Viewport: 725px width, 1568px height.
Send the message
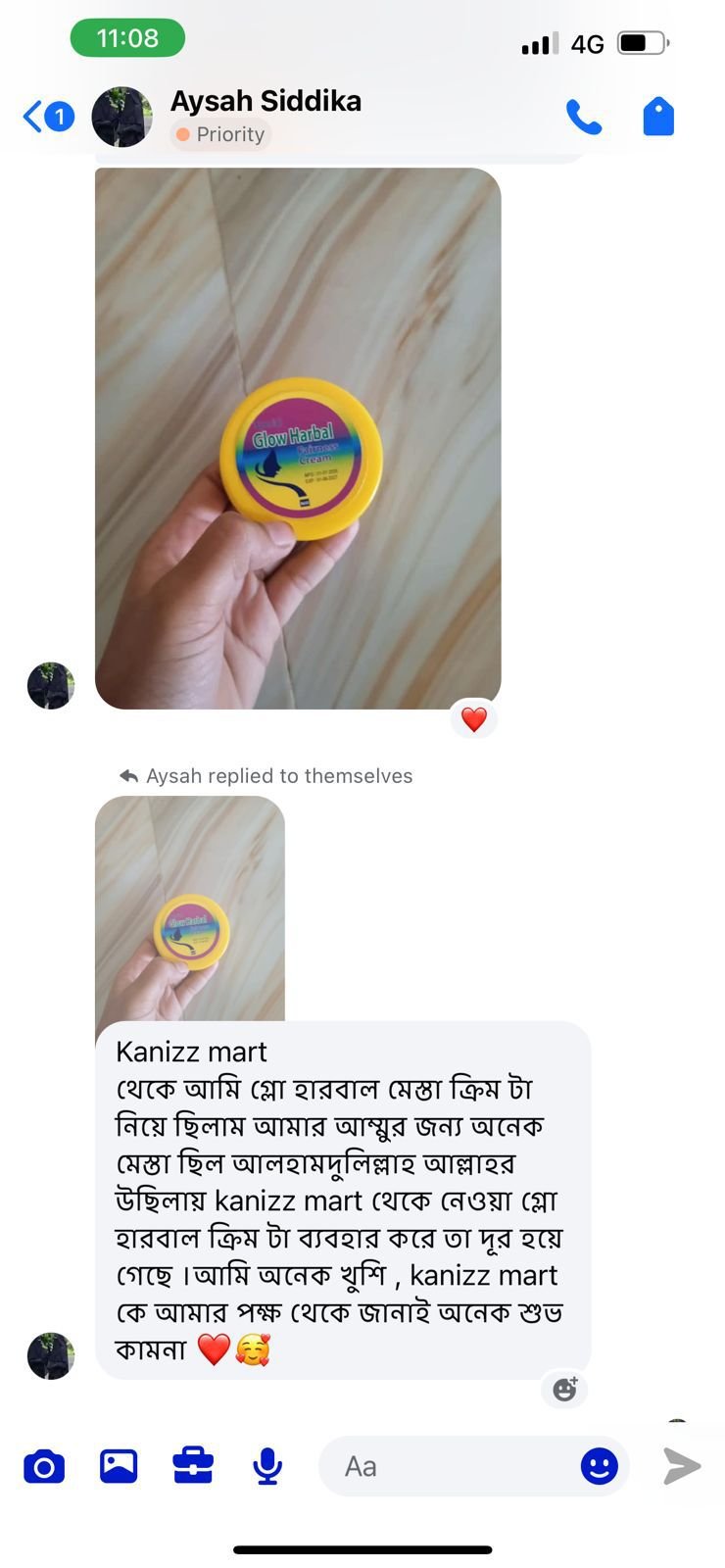pyautogui.click(x=682, y=1466)
